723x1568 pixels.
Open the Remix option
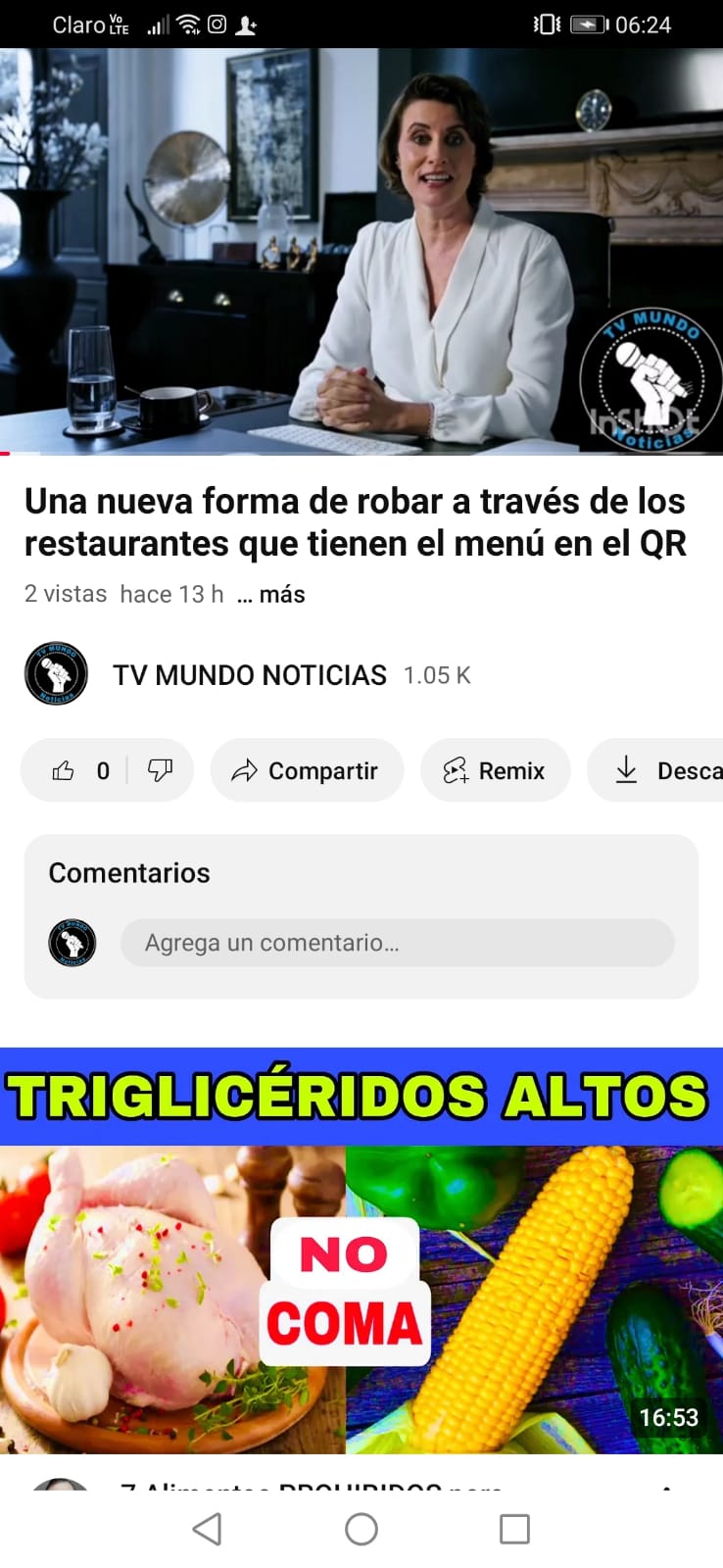coord(496,771)
